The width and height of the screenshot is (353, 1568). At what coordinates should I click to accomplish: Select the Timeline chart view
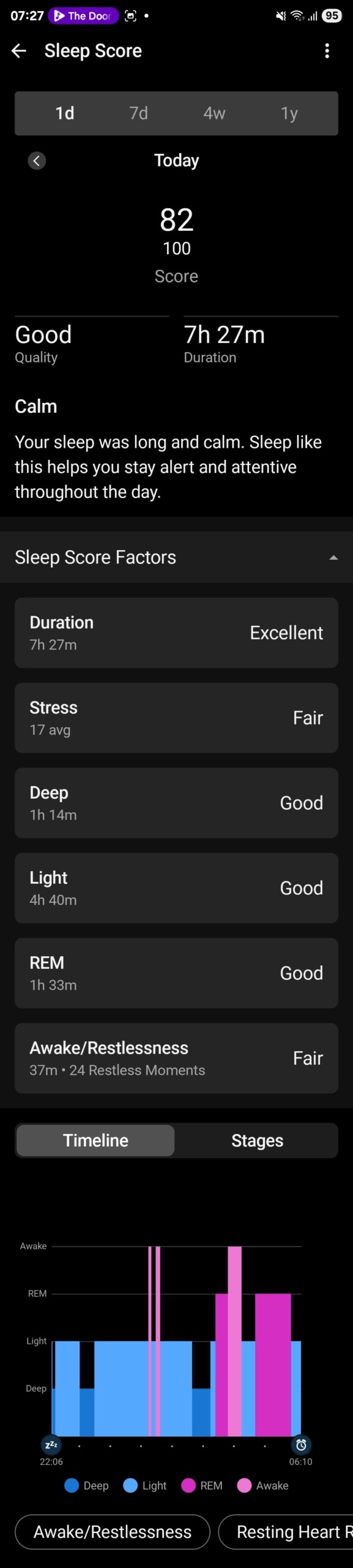[95, 1140]
